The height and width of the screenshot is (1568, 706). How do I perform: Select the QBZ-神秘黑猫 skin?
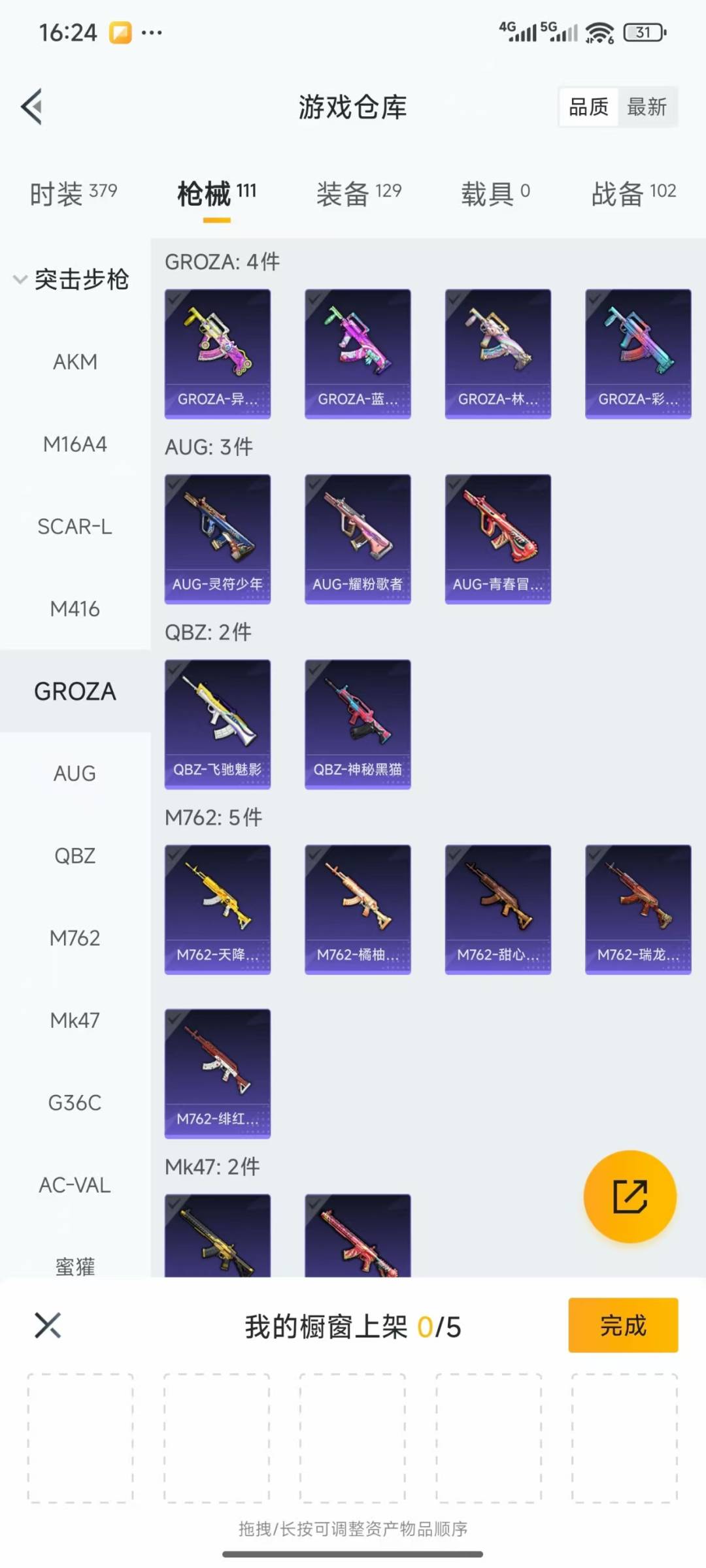tap(358, 724)
